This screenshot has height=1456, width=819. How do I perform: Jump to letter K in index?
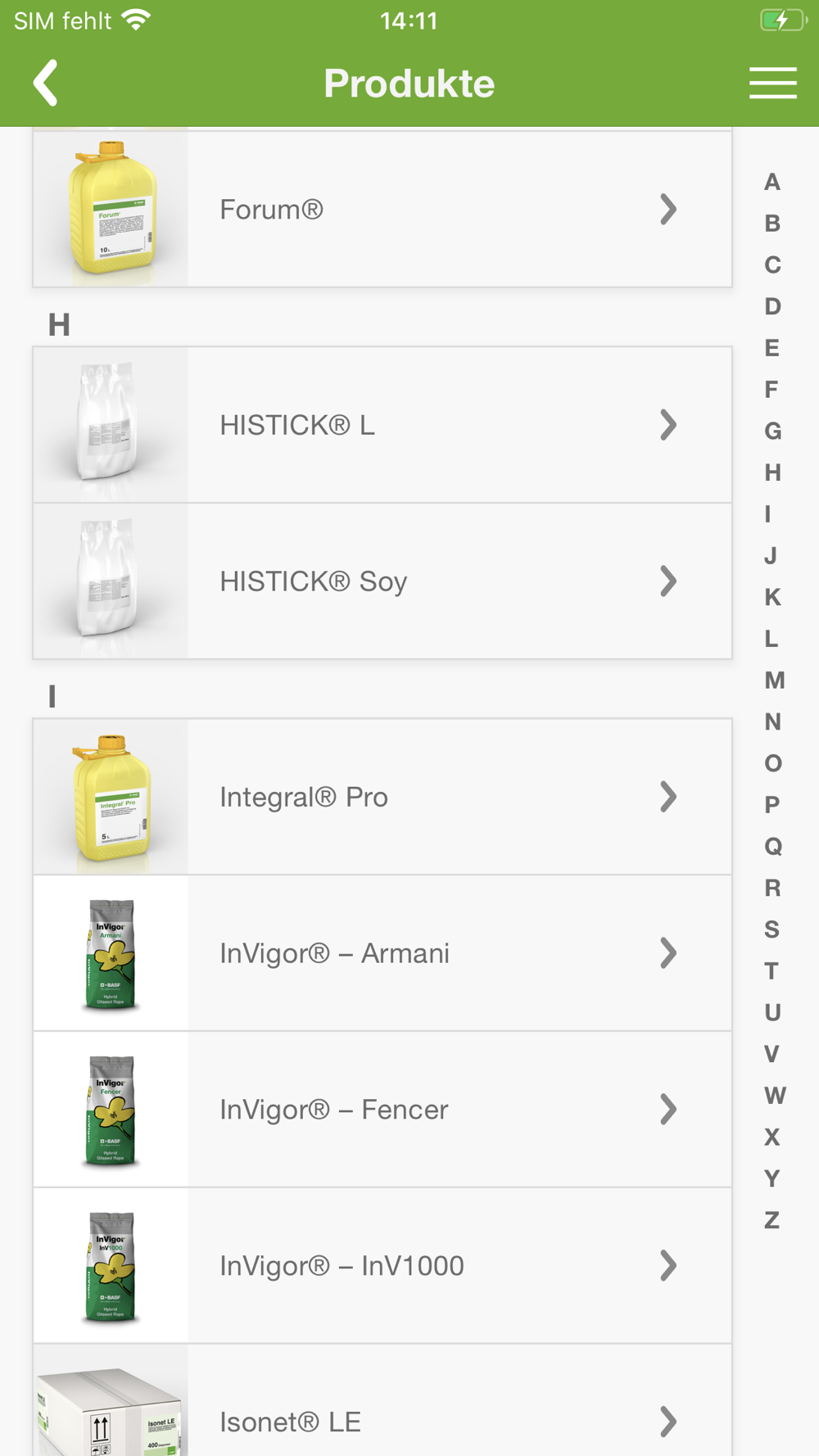[772, 597]
